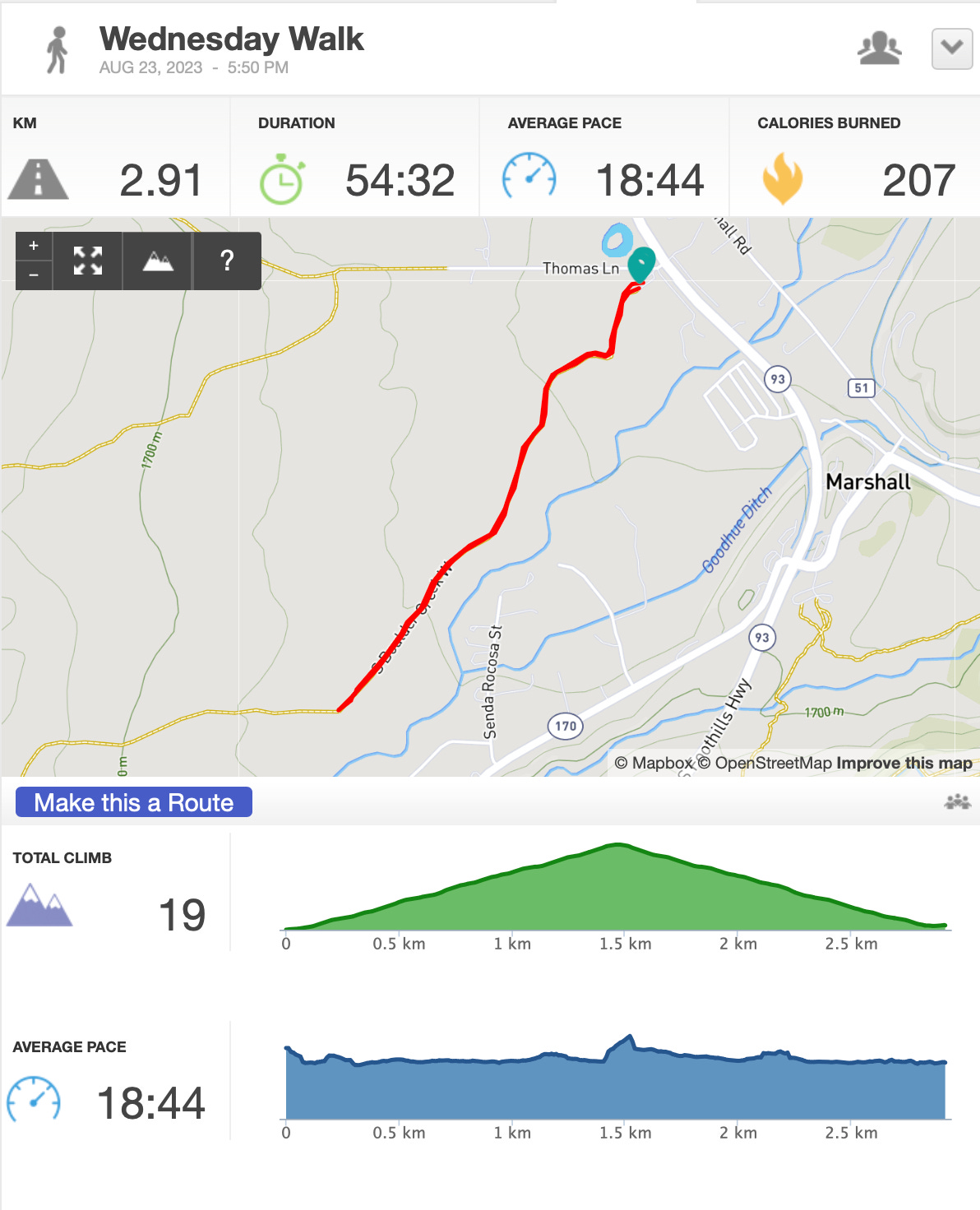Switch to the terrain map view
The image size is (980, 1210).
click(158, 261)
